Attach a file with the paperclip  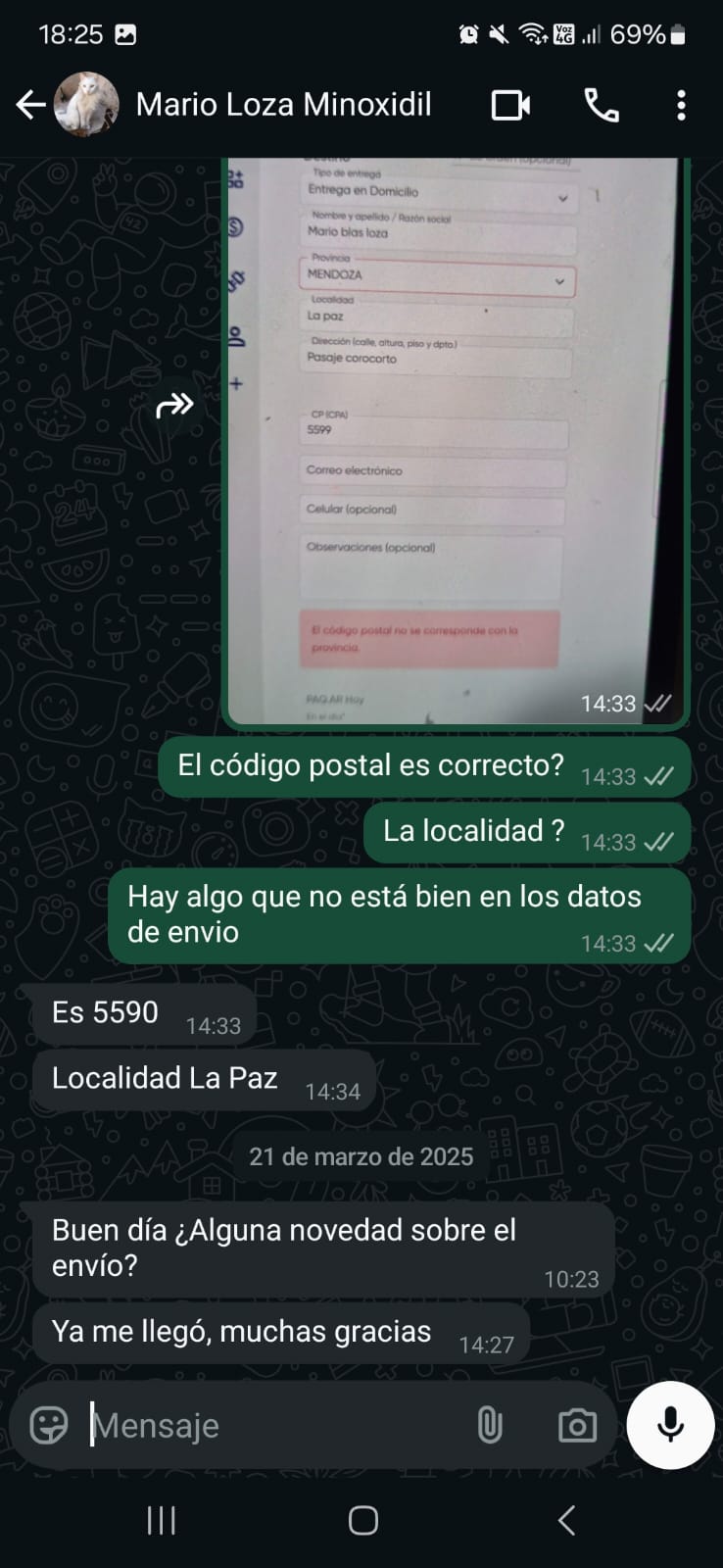(x=490, y=1425)
